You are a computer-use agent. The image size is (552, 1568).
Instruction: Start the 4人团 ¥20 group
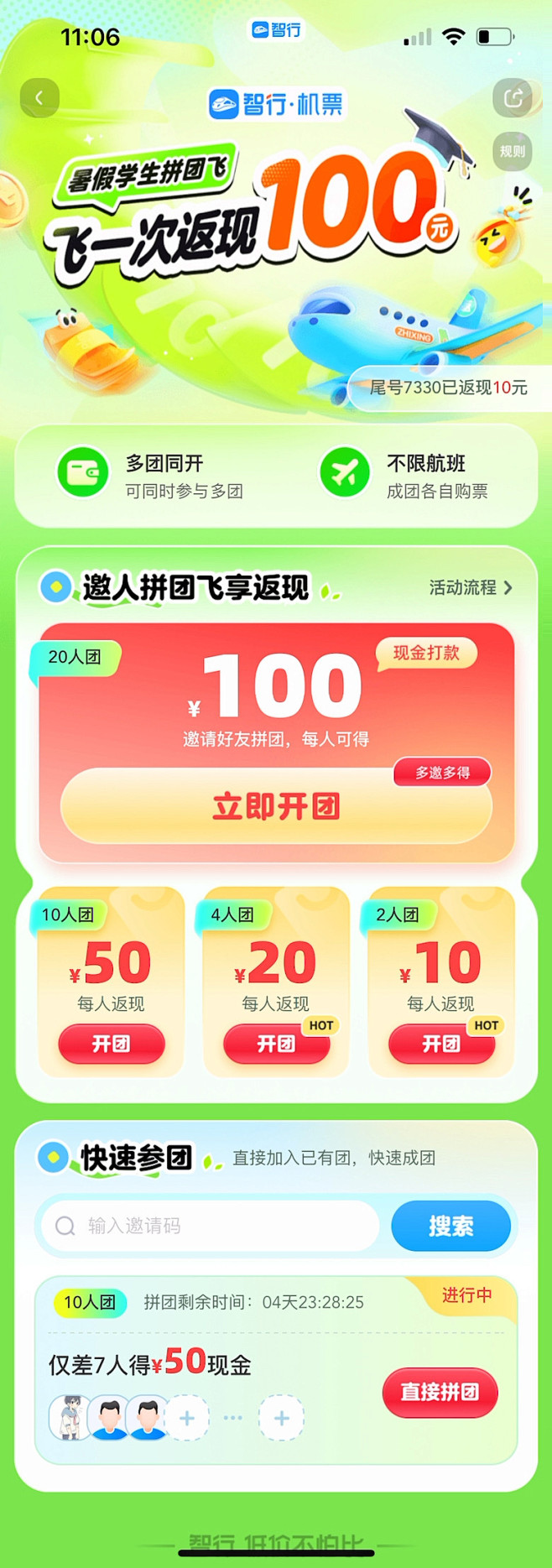276,1044
